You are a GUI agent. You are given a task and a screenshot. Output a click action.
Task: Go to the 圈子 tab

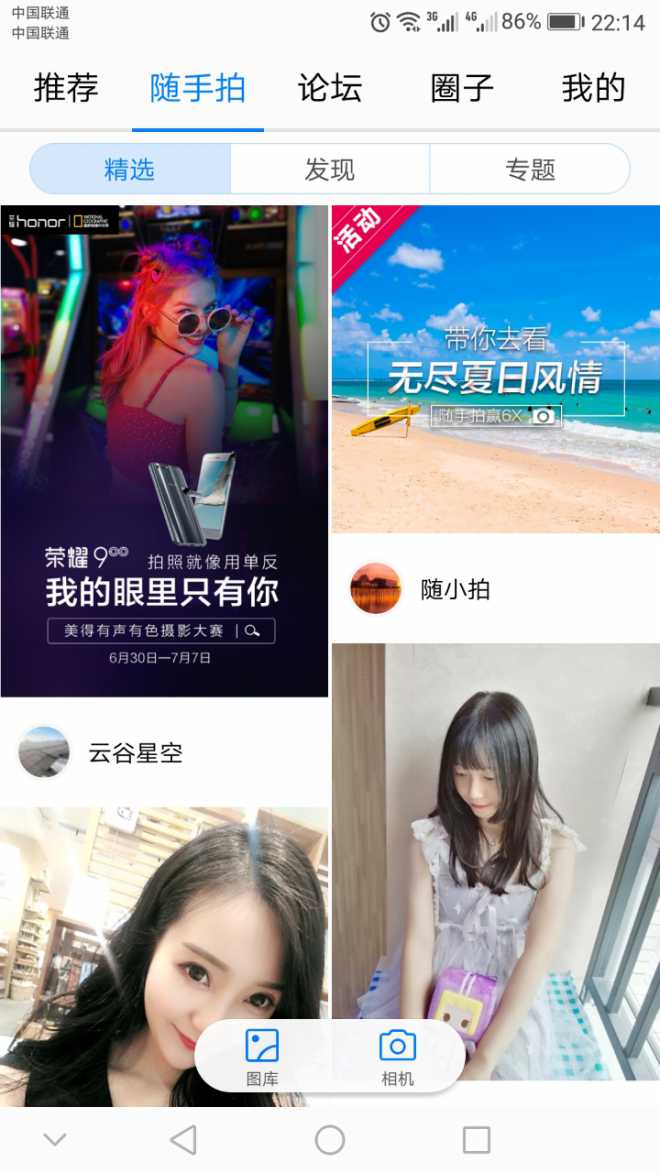pos(462,89)
